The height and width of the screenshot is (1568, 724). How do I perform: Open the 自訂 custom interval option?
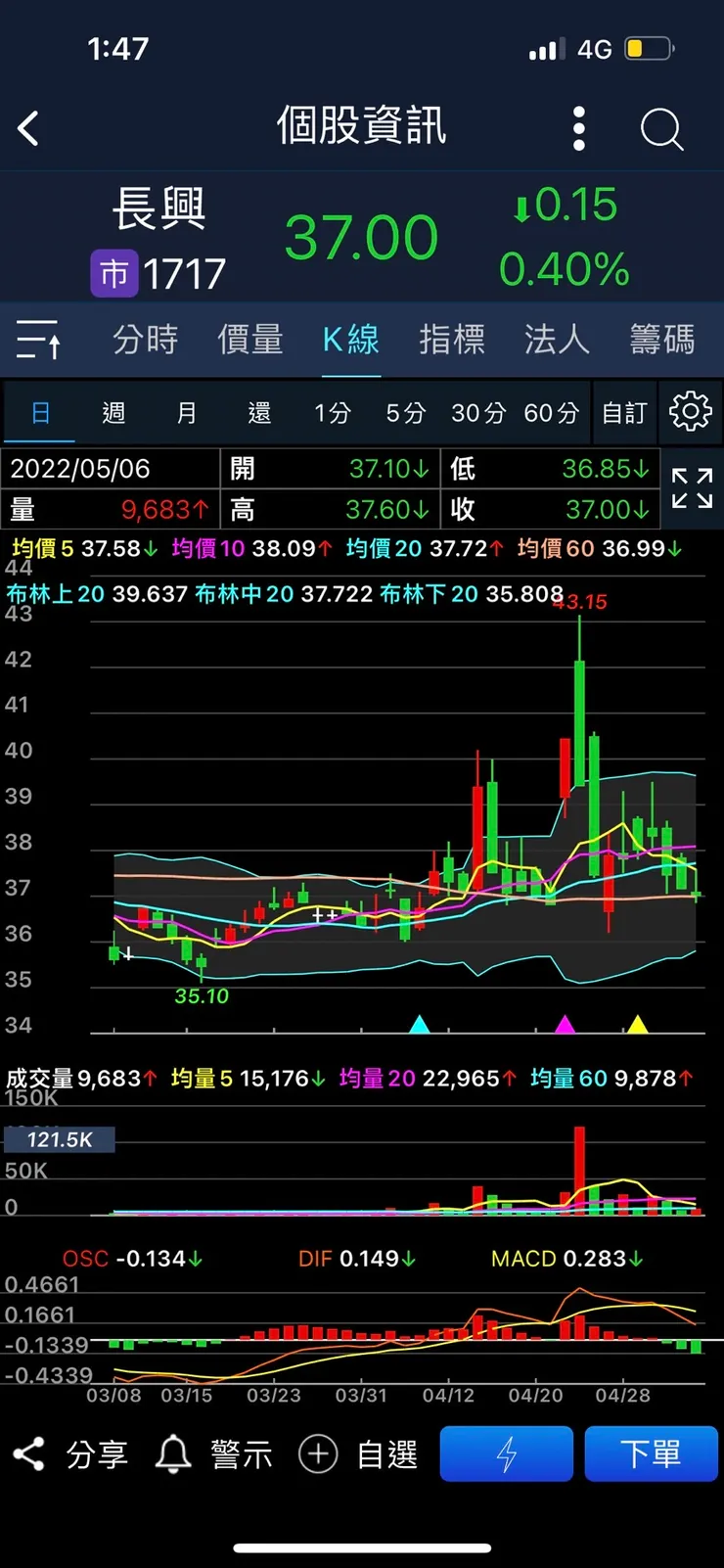(x=624, y=412)
